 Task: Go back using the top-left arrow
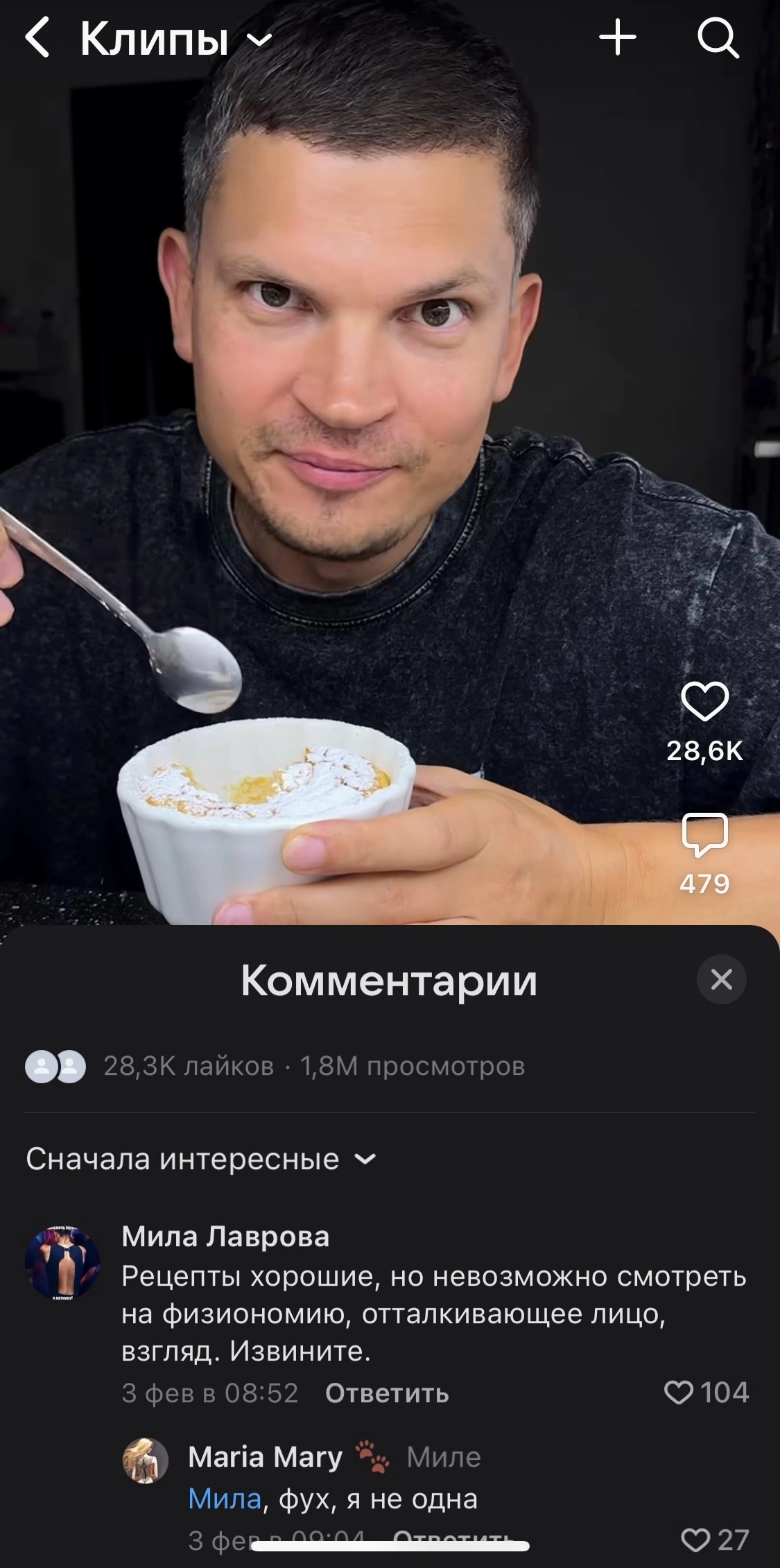pos(37,37)
